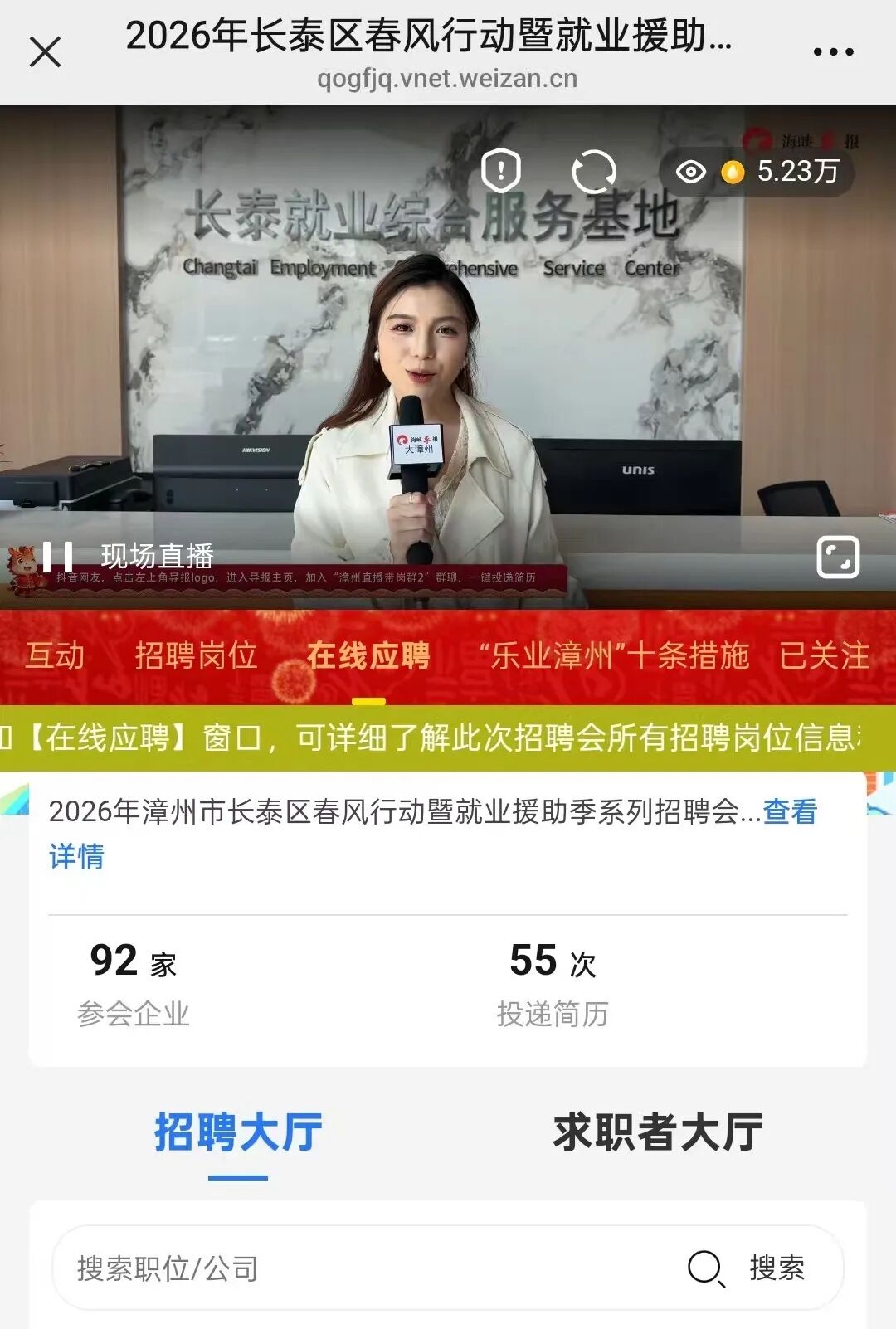Select the 在线应聘 tab
This screenshot has width=896, height=1329.
click(368, 655)
